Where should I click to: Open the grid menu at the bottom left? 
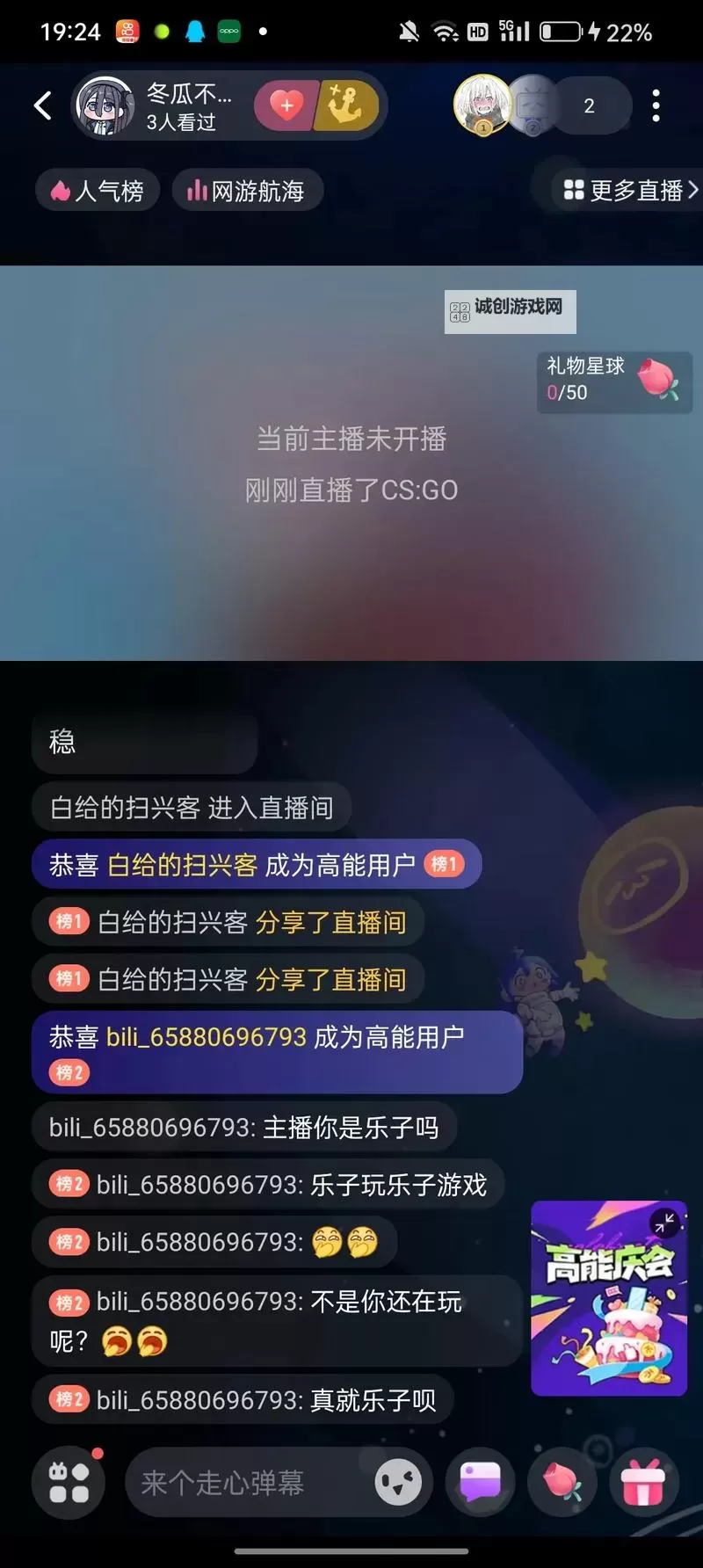68,1483
